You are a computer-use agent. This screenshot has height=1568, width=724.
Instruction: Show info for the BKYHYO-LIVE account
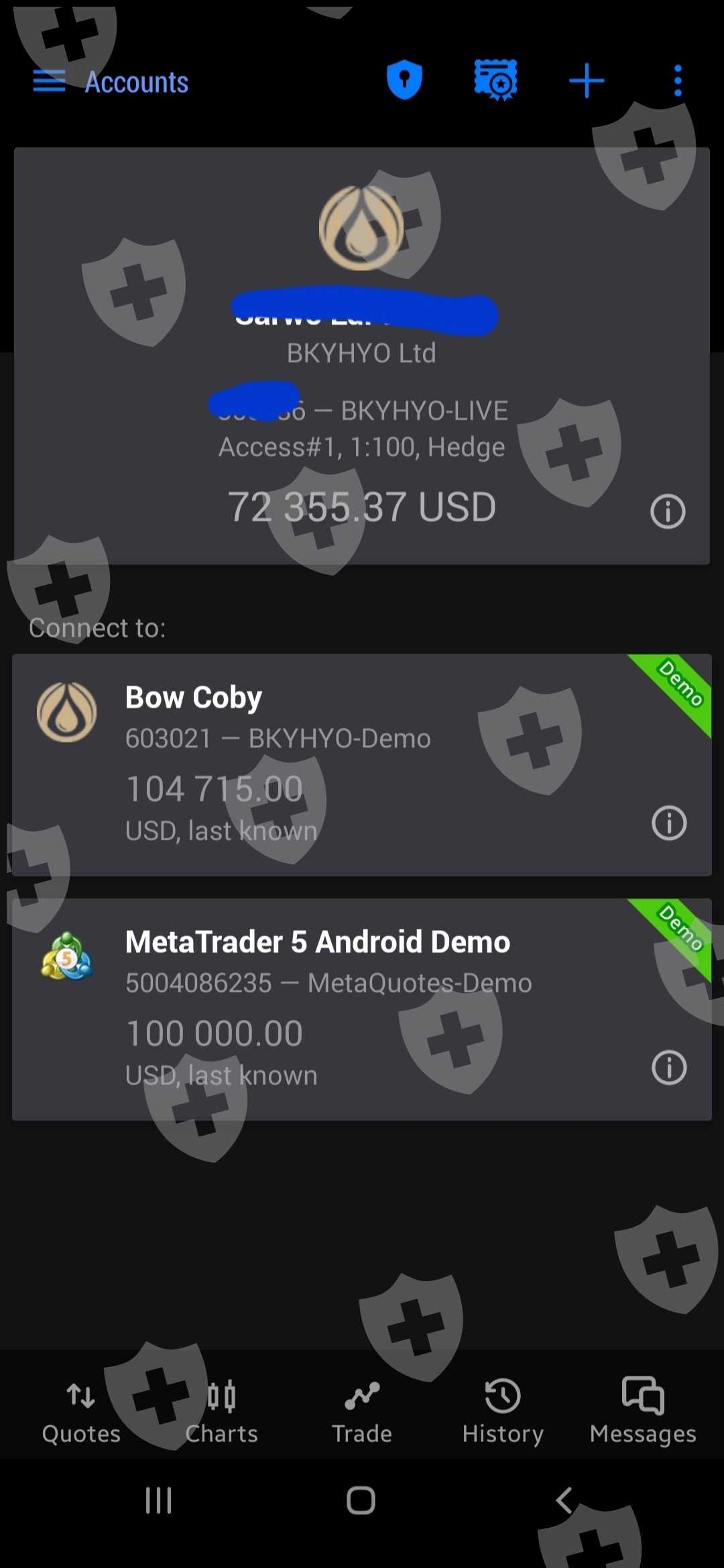coord(668,512)
